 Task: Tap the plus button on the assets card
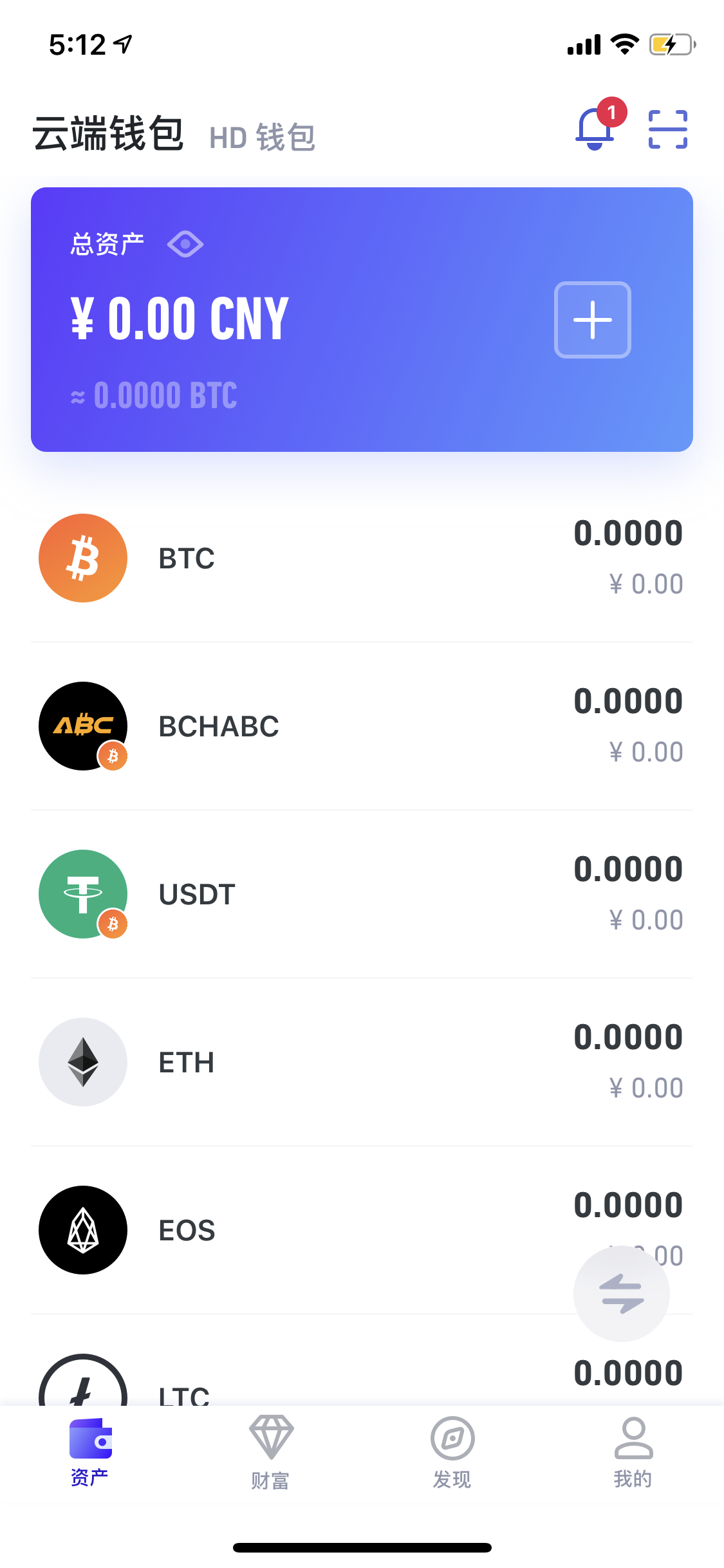click(x=591, y=320)
